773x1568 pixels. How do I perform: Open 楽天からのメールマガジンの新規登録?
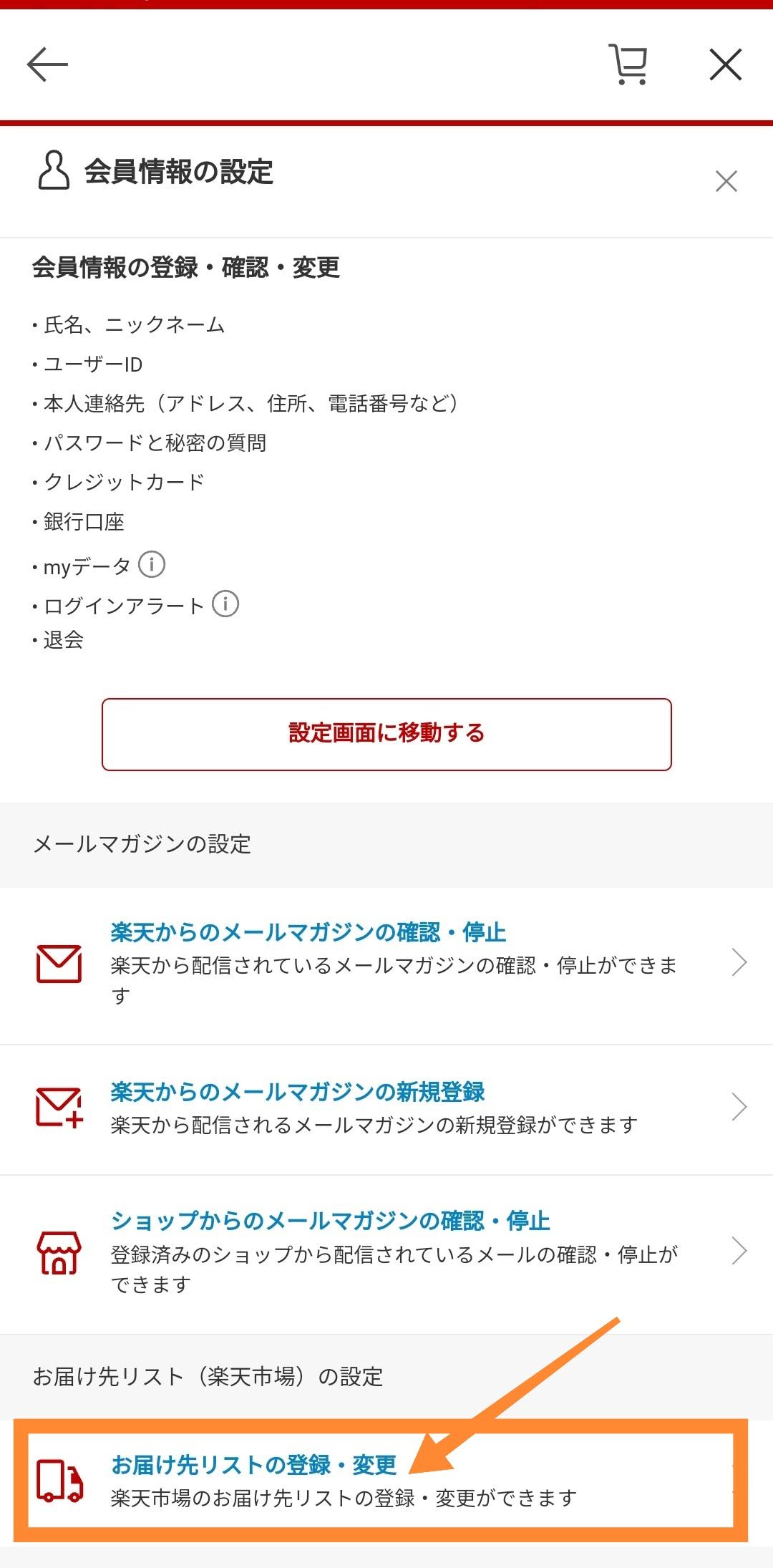(386, 1108)
